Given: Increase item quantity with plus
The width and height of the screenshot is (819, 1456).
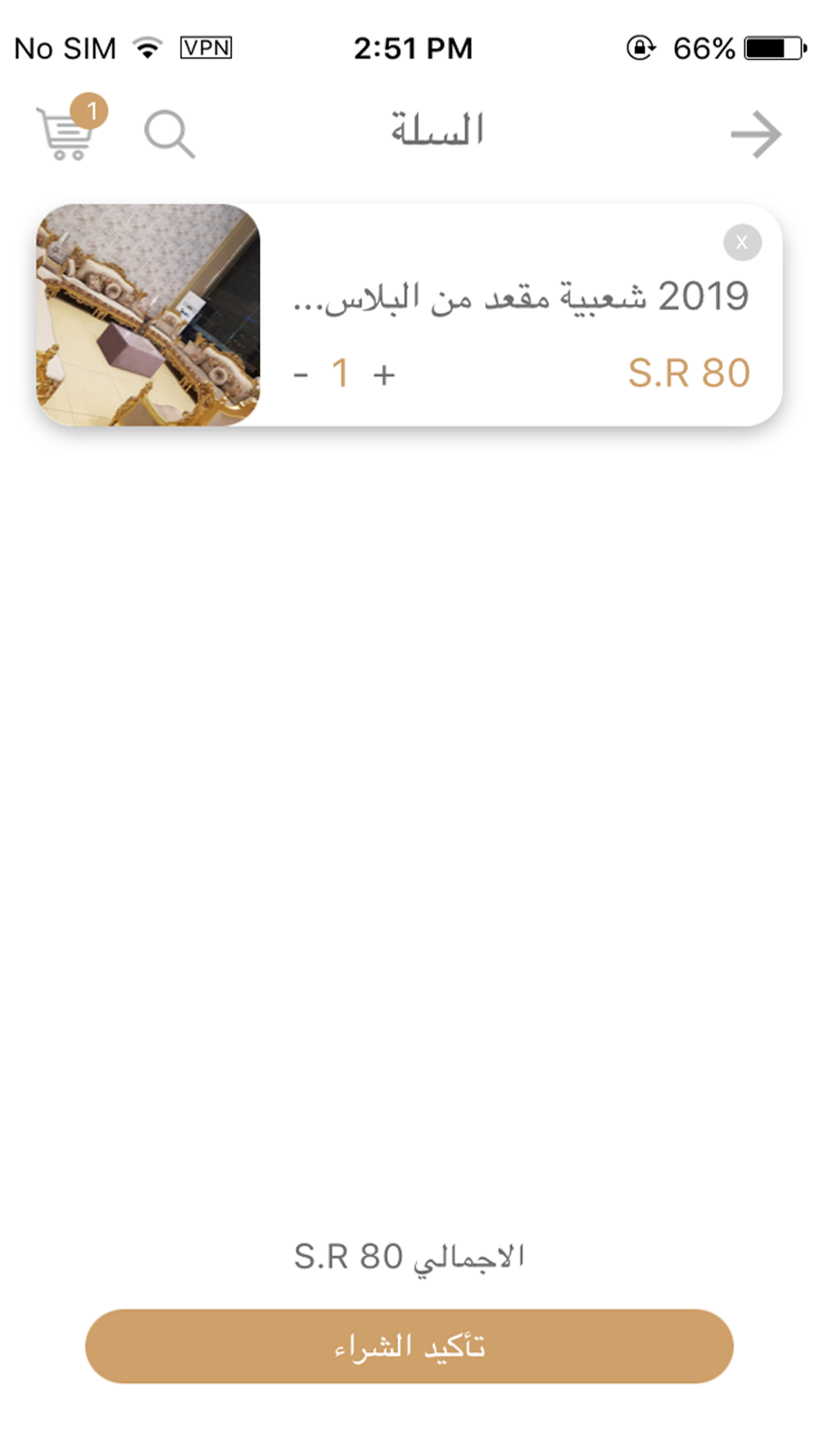Looking at the screenshot, I should pyautogui.click(x=383, y=375).
